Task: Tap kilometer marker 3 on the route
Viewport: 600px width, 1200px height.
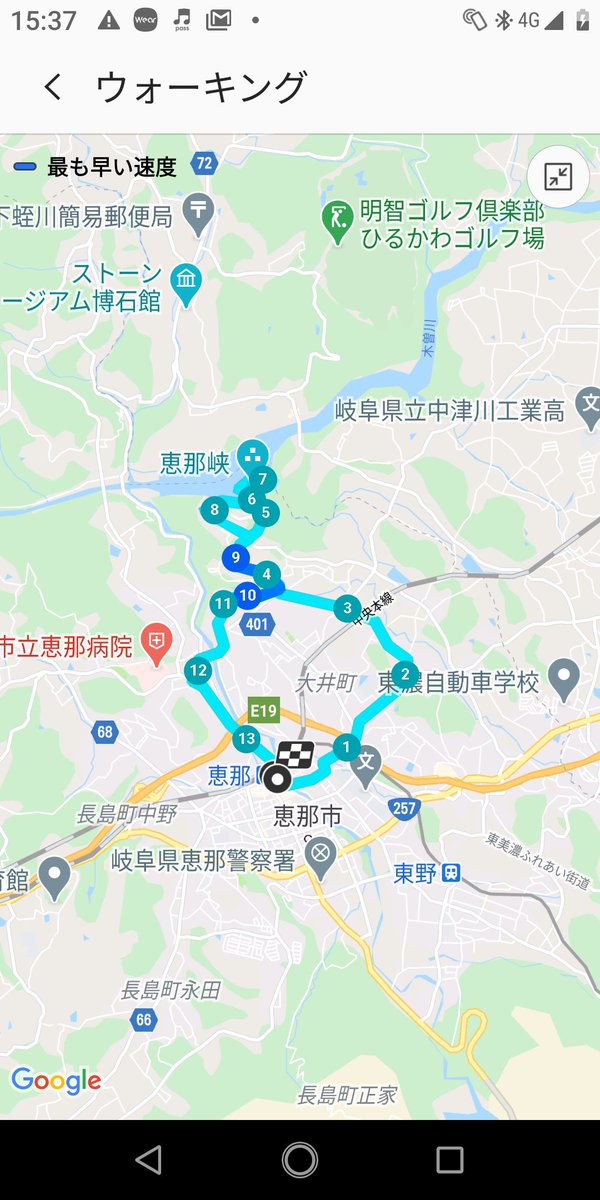Action: coord(347,607)
